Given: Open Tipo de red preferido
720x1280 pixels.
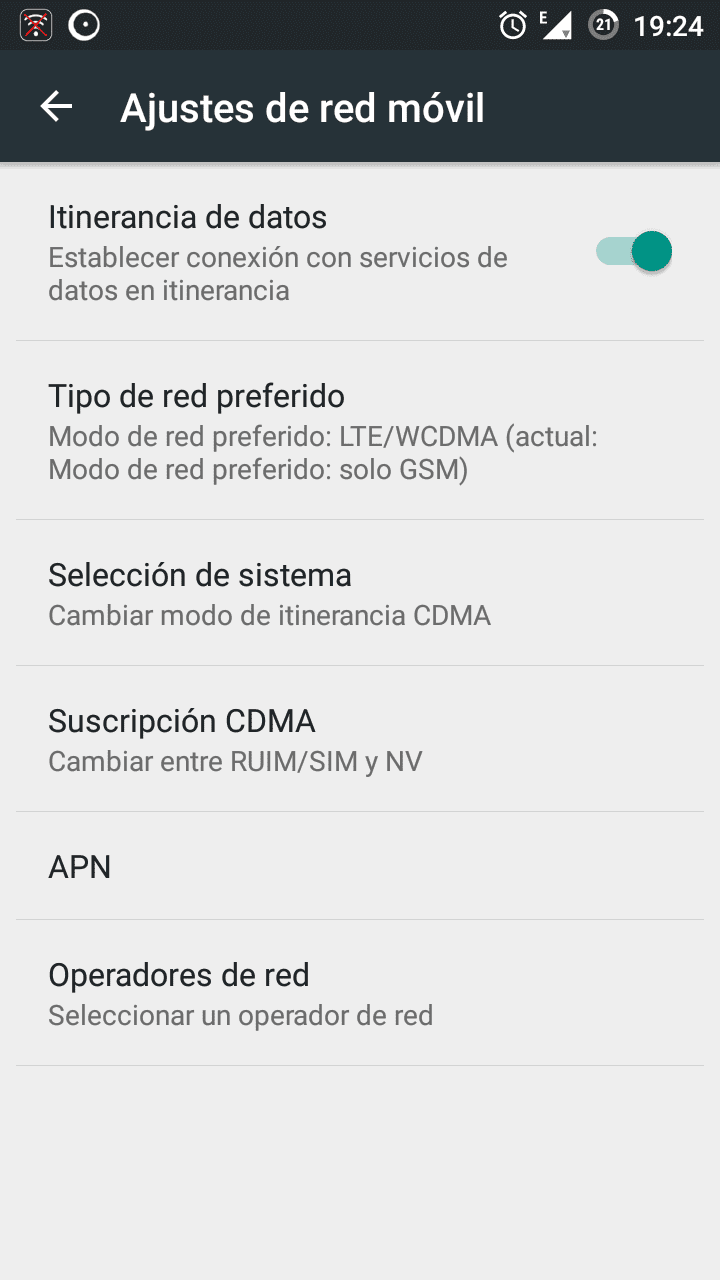Looking at the screenshot, I should tap(360, 430).
